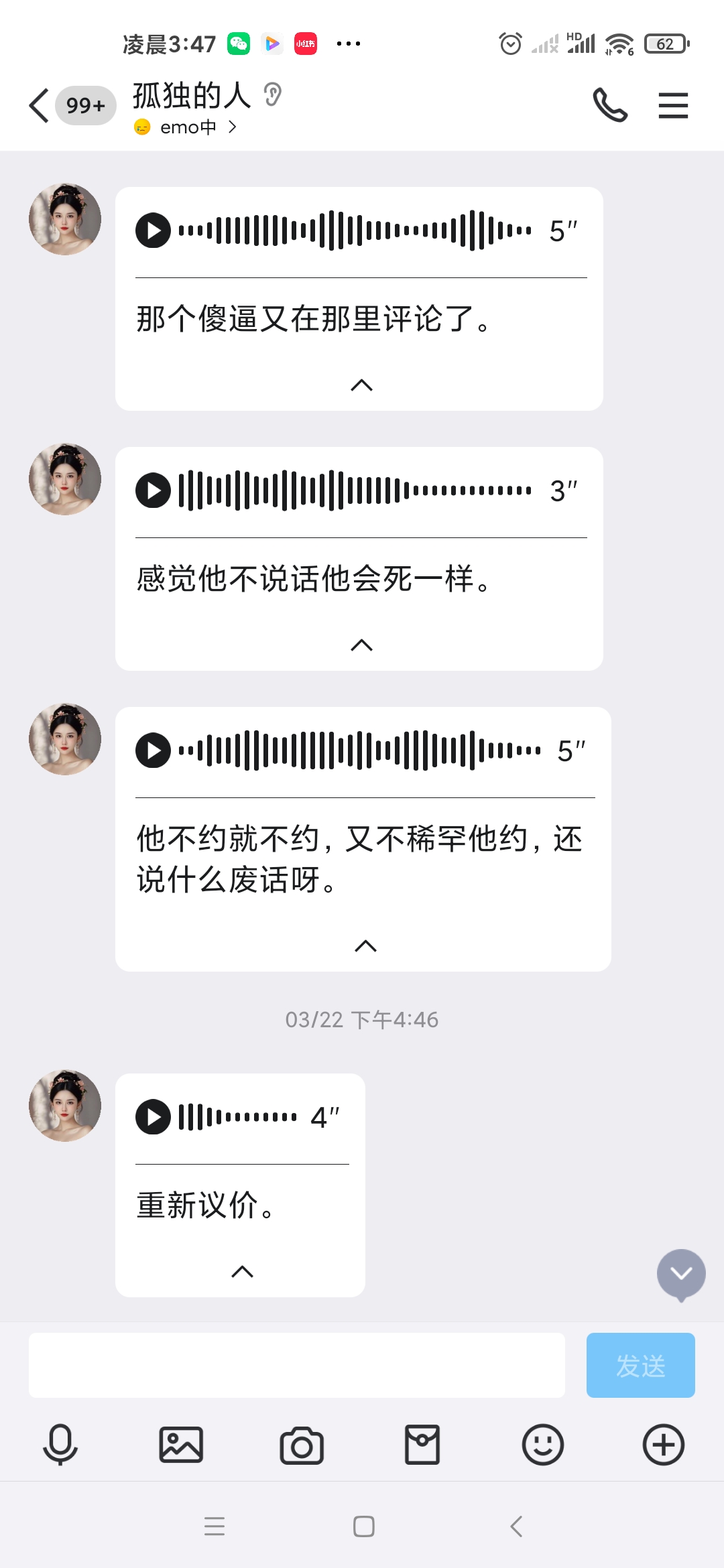Tap the 发送 send button
This screenshot has width=724, height=1568.
click(x=640, y=1365)
